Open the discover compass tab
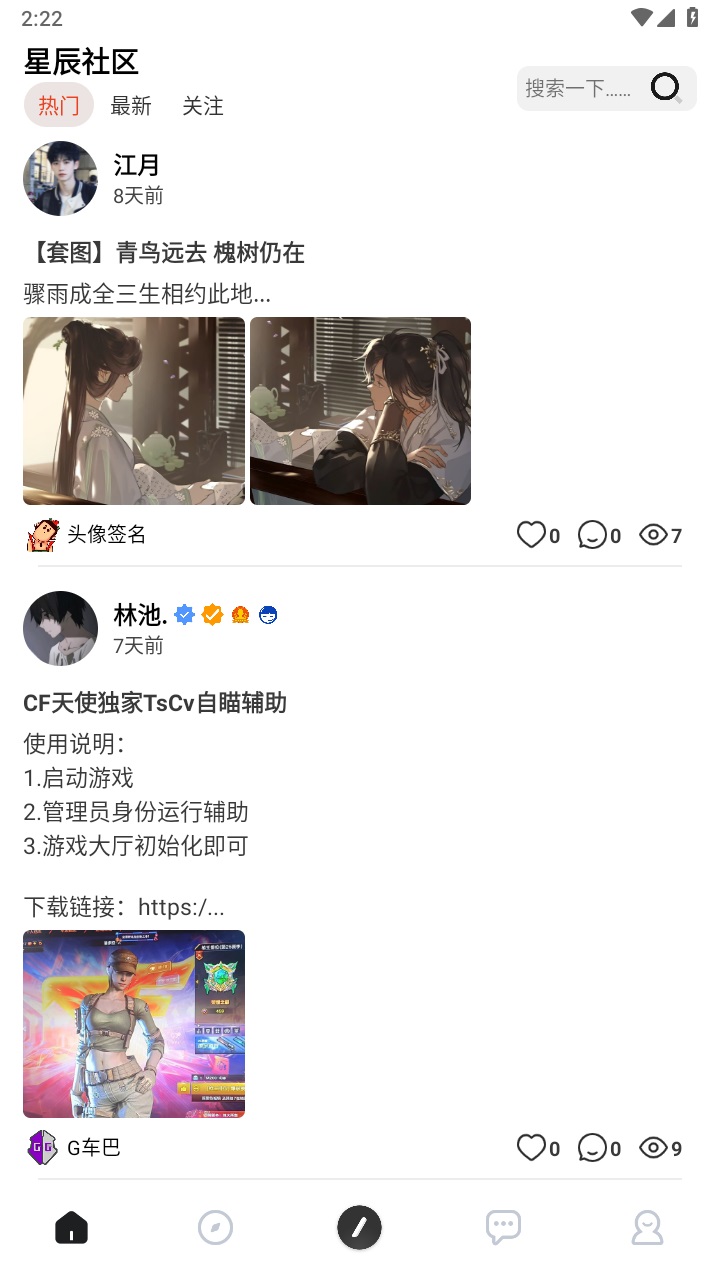 coord(215,1227)
